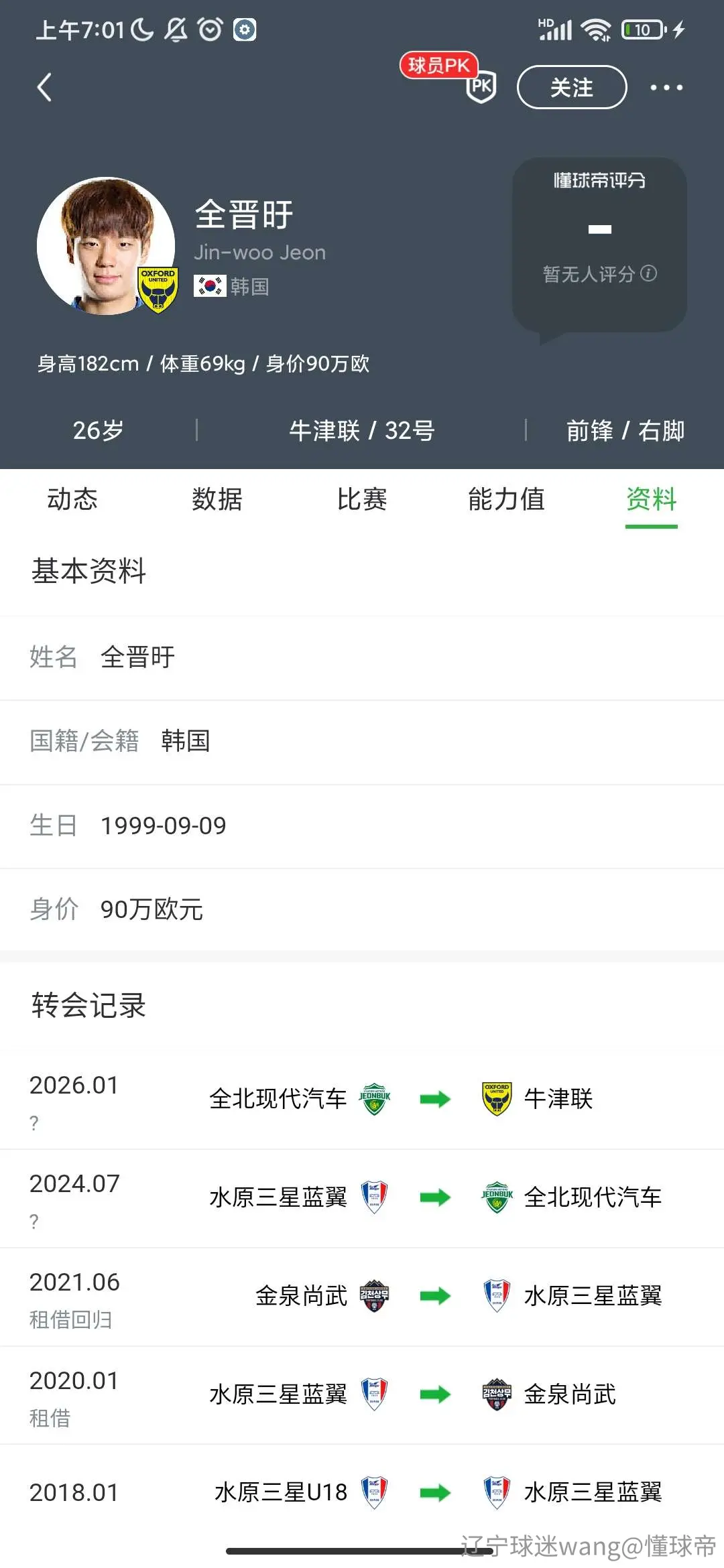The image size is (724, 1568).
Task: Switch to the 数据 tab
Action: [x=217, y=499]
